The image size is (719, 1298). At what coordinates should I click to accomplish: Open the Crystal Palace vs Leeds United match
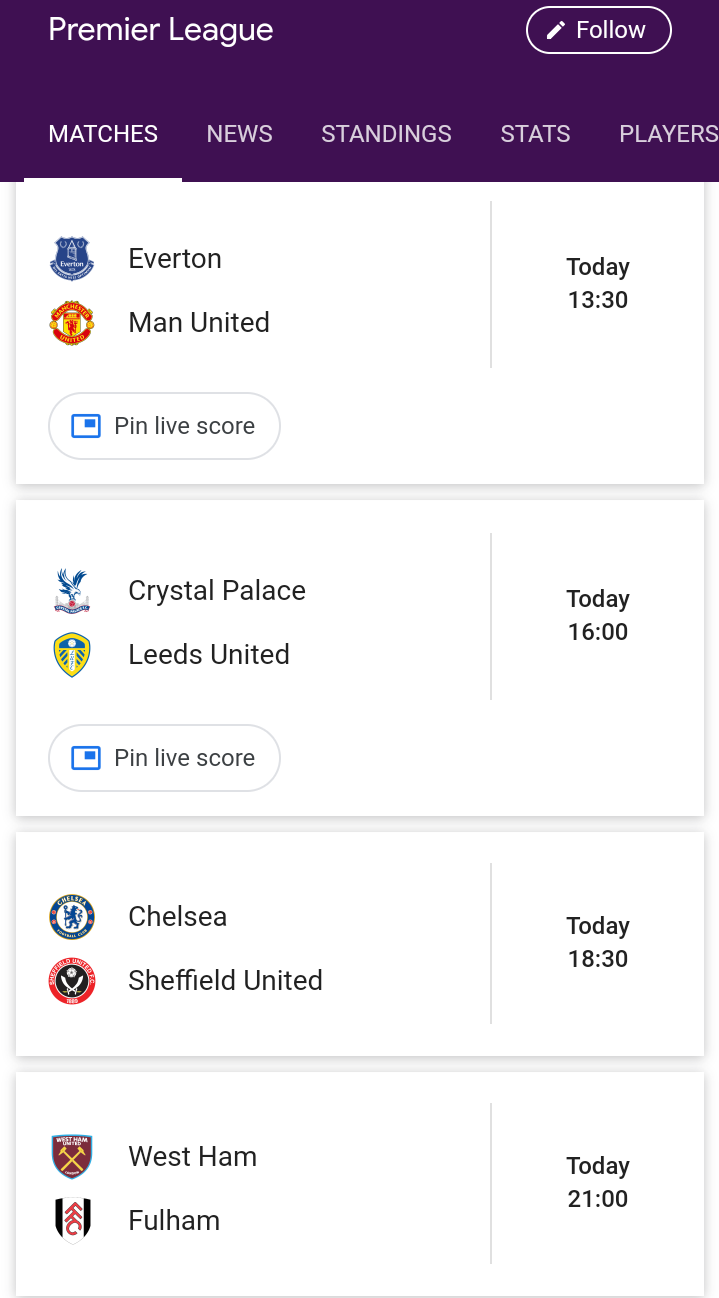(x=360, y=616)
